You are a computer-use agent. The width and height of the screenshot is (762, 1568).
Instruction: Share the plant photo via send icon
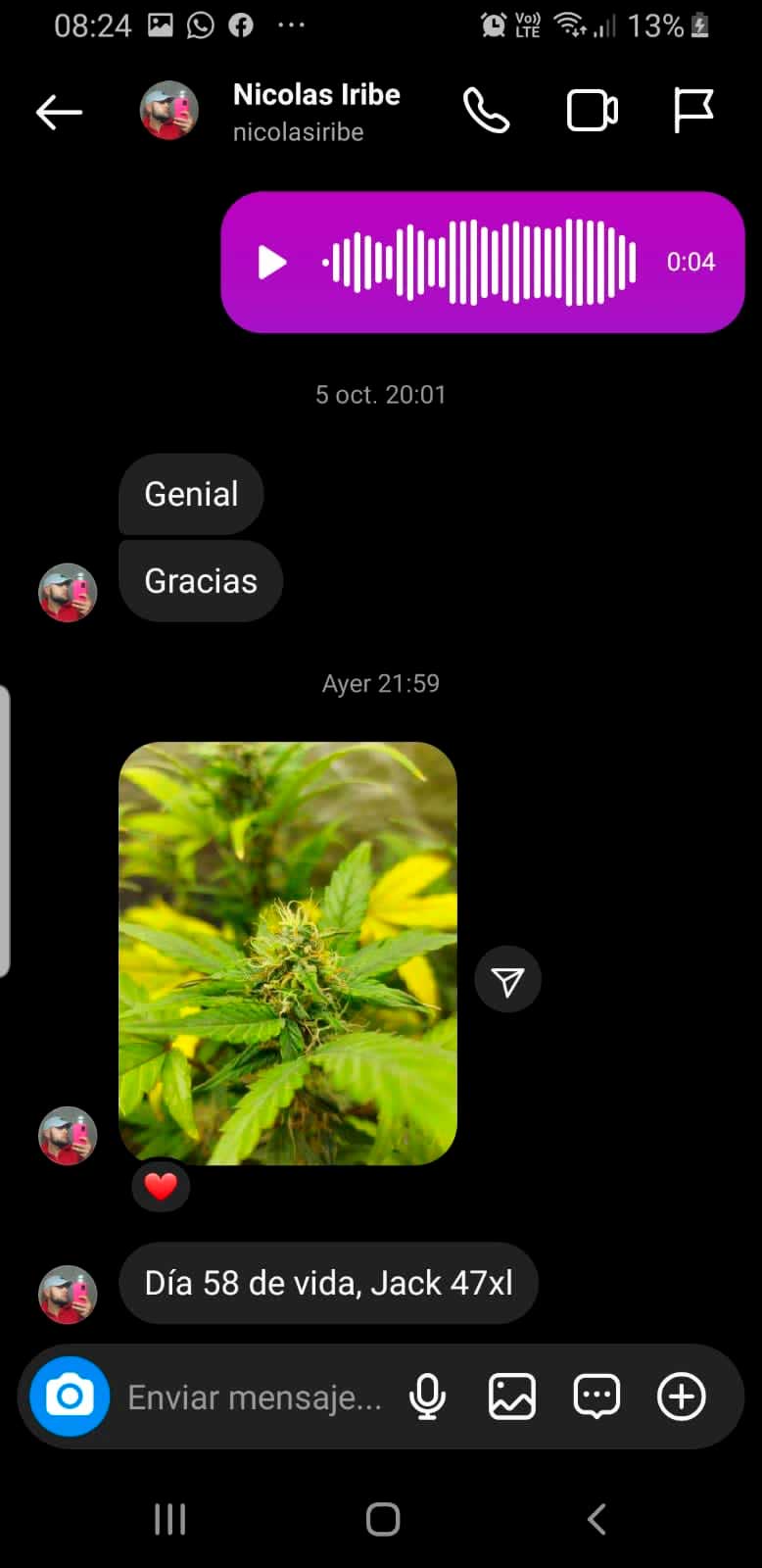click(x=507, y=980)
